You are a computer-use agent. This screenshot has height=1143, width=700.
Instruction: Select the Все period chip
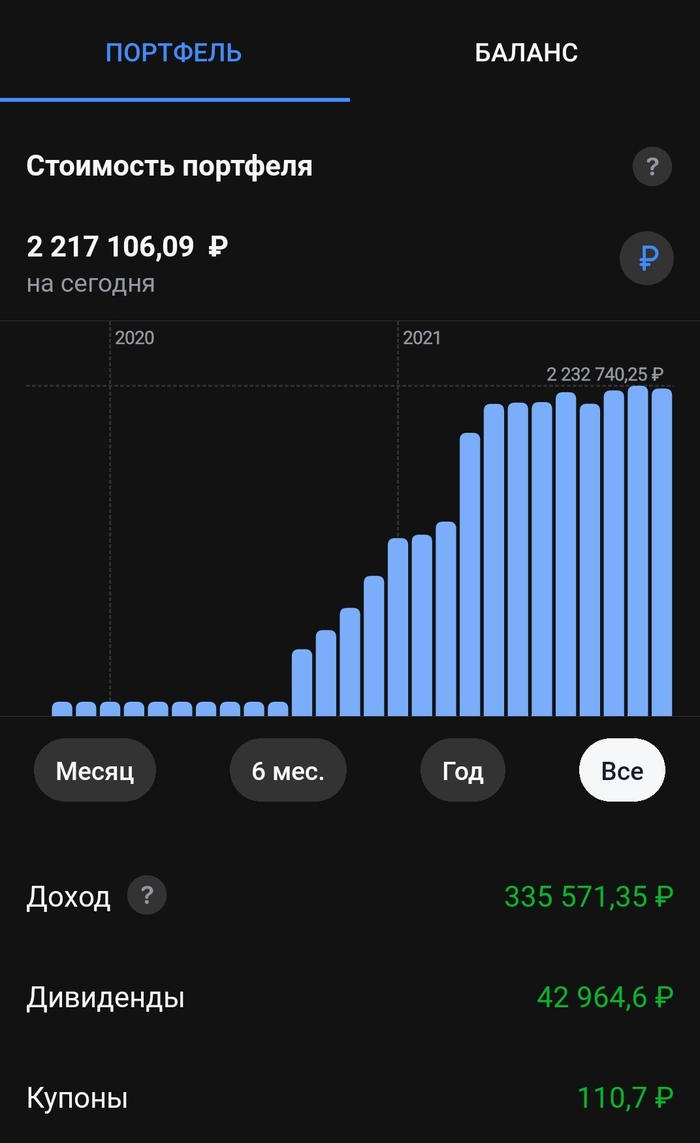pos(622,771)
